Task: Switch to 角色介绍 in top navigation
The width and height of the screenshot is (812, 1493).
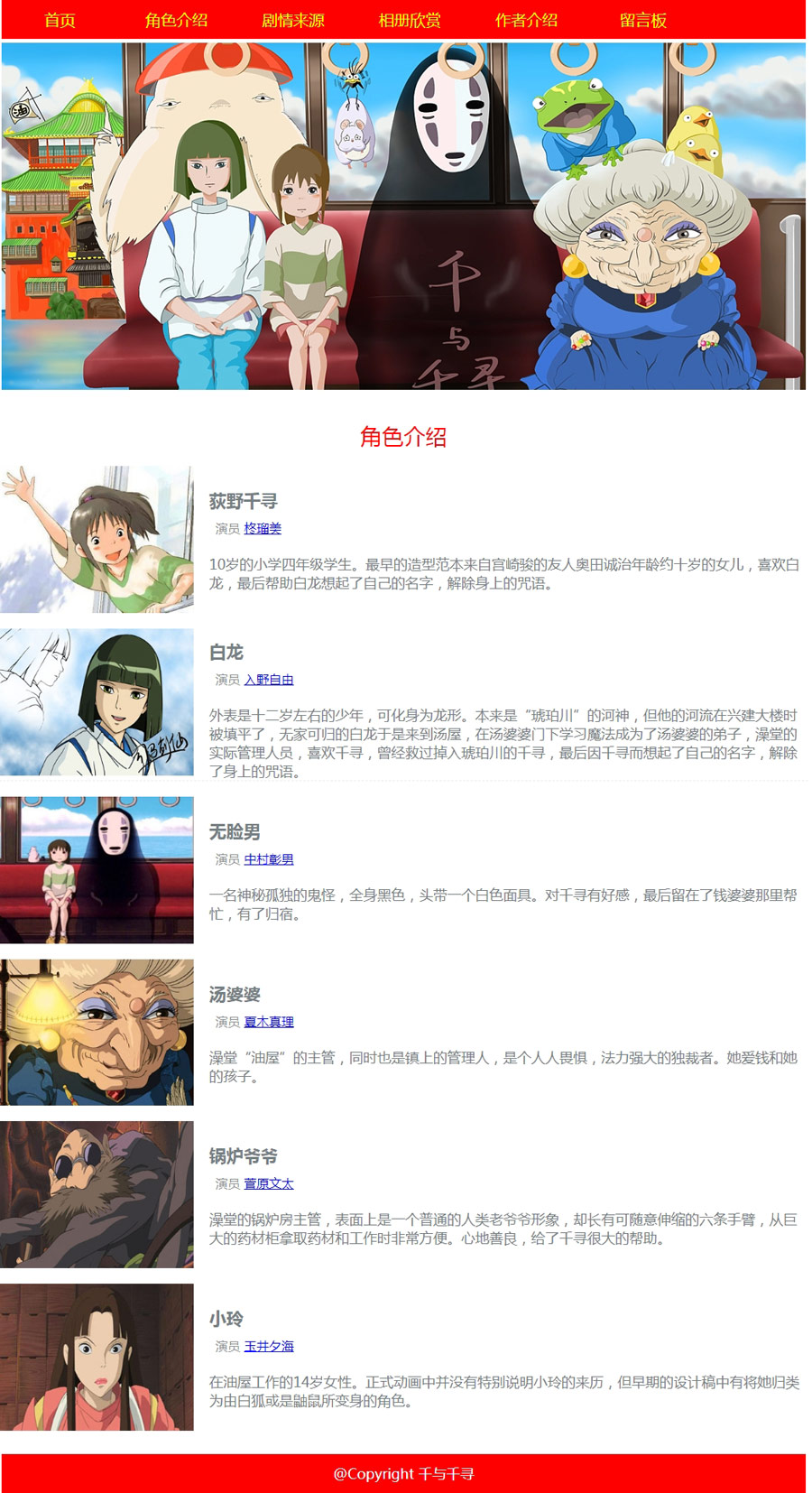Action: tap(176, 20)
